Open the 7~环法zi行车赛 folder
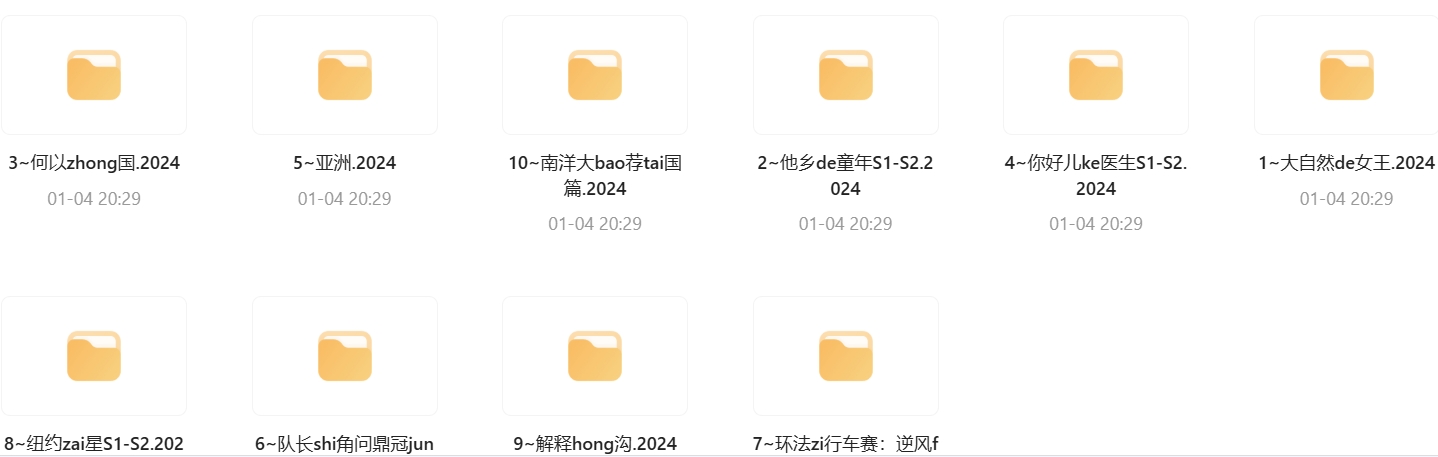The image size is (1438, 457). pyautogui.click(x=845, y=356)
